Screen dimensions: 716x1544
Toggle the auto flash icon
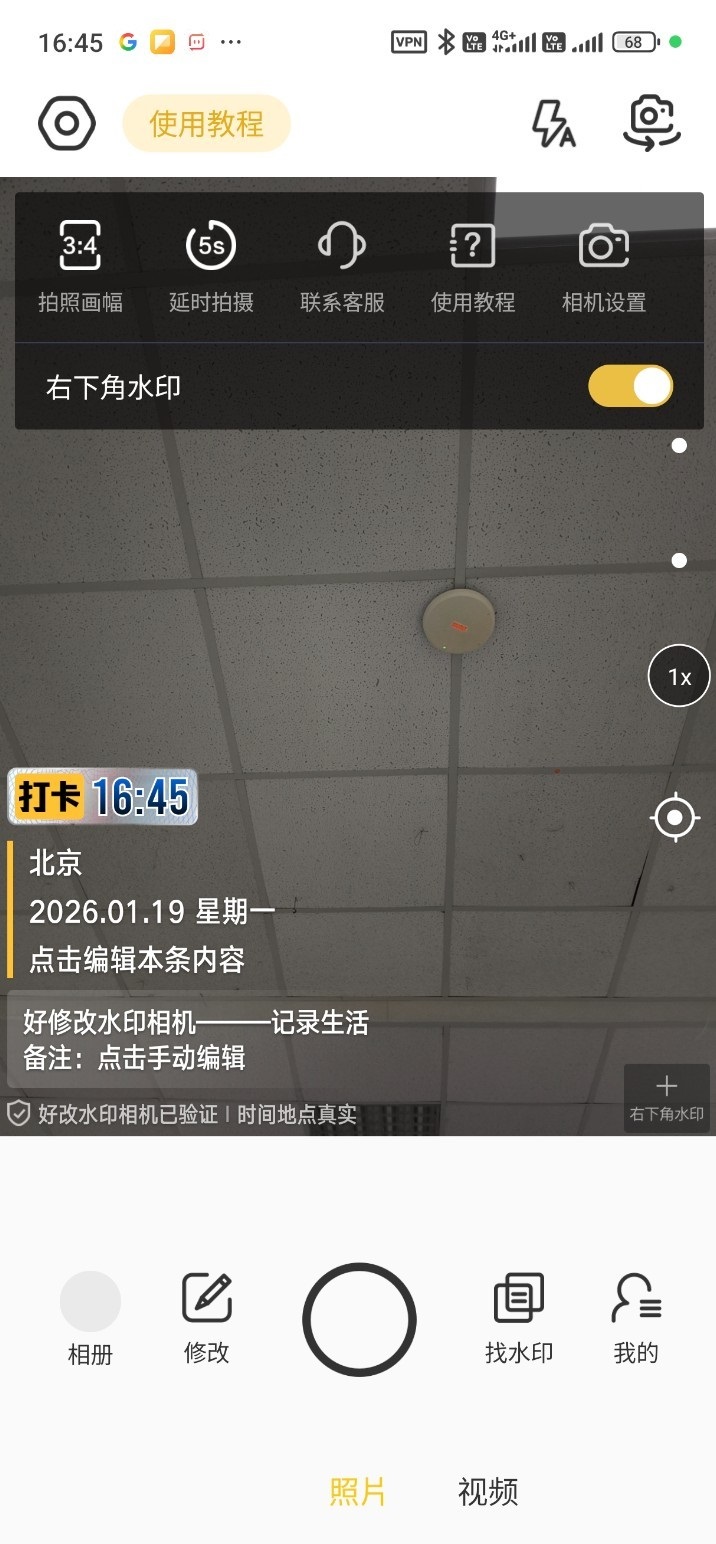tap(552, 125)
